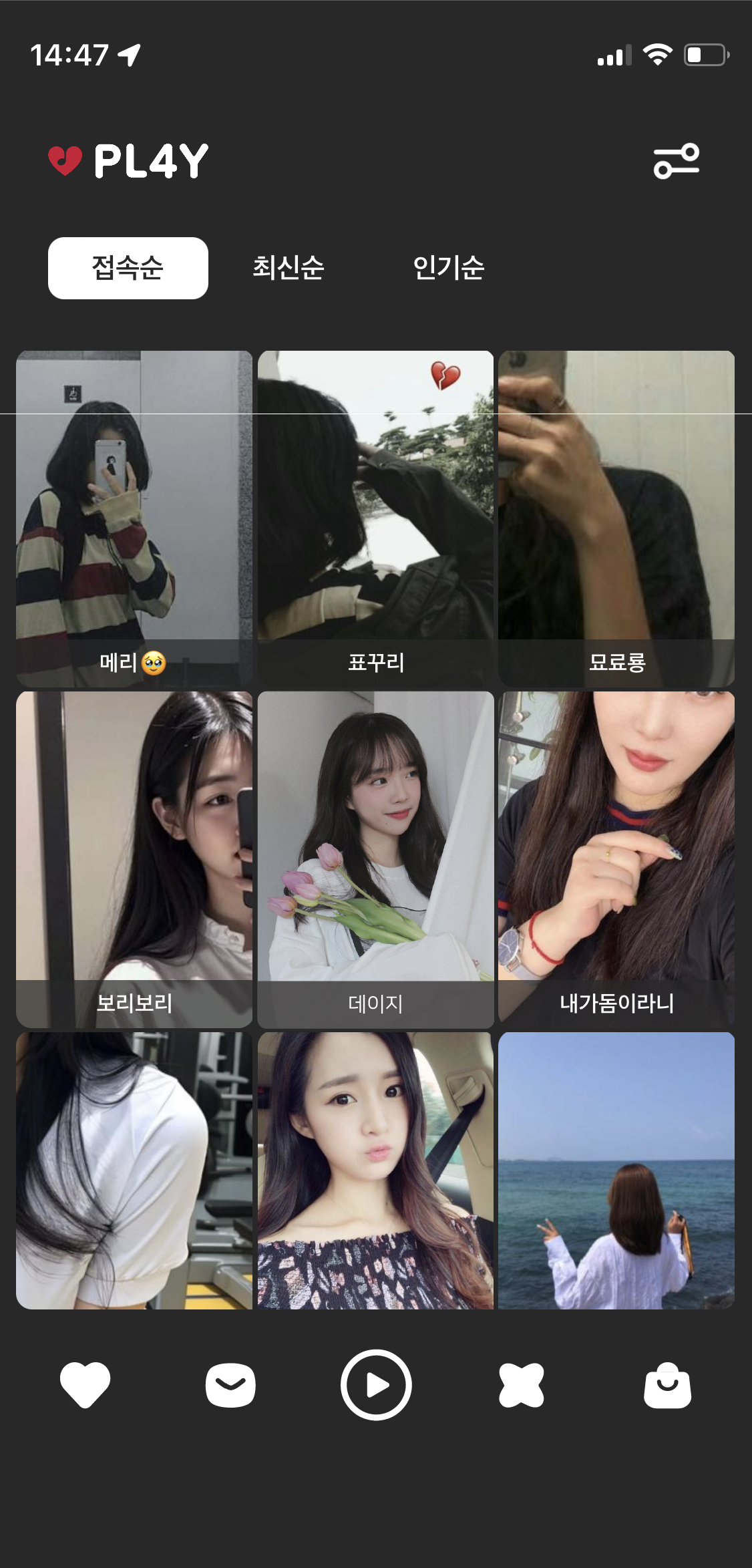Switch to the 최신순 tab
This screenshot has height=1568, width=752.
(288, 268)
